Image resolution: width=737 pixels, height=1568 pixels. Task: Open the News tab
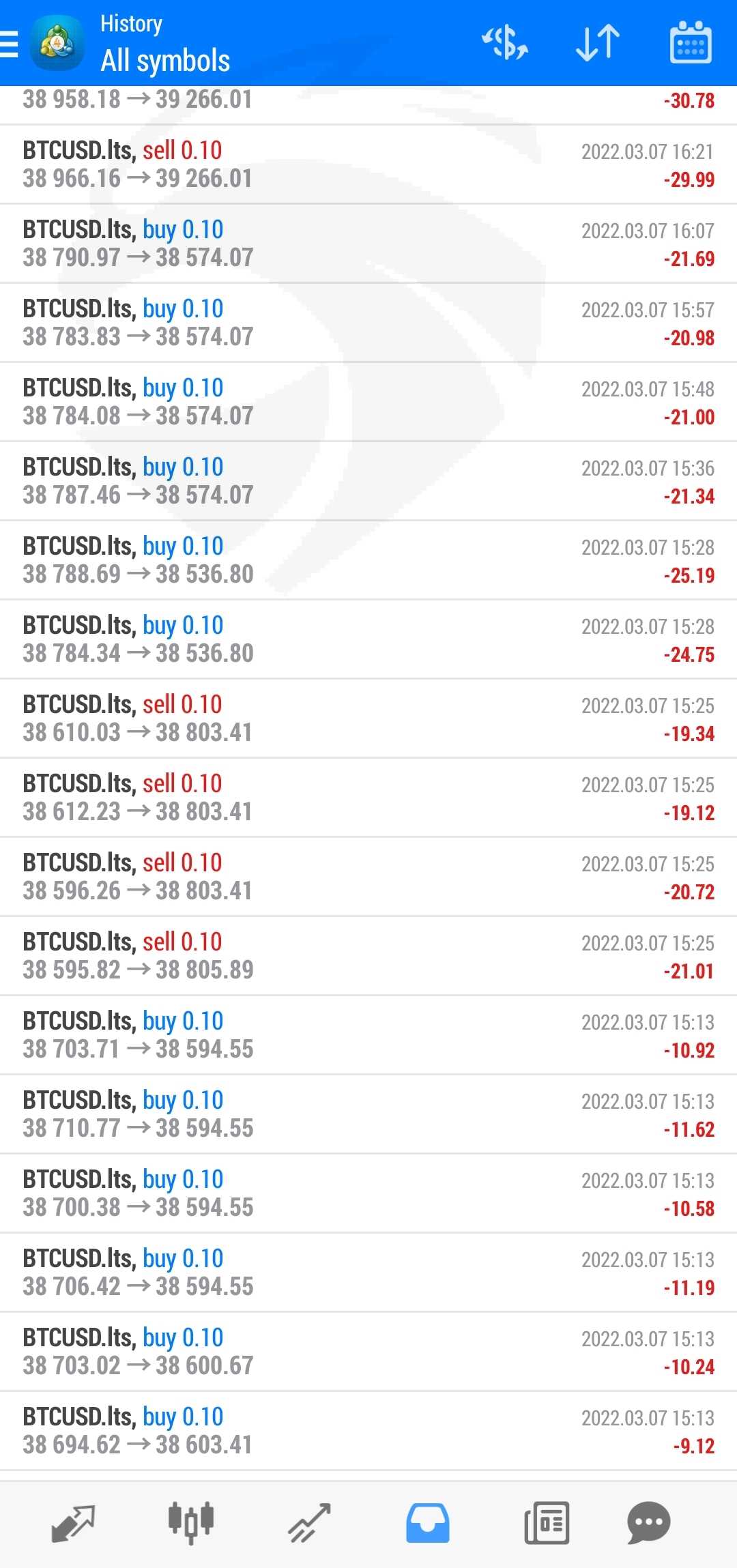click(x=547, y=1523)
